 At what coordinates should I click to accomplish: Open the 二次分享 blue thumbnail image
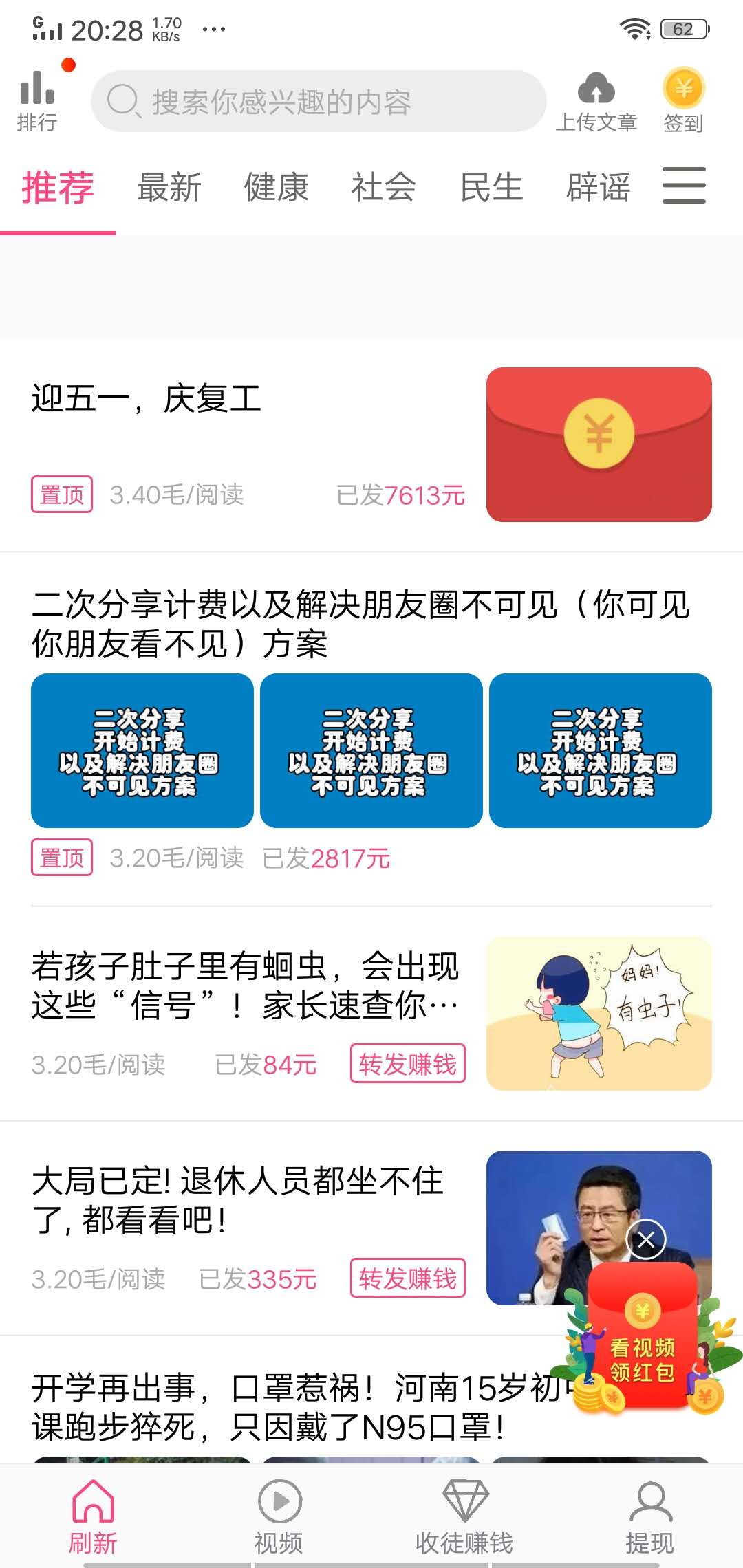142,752
